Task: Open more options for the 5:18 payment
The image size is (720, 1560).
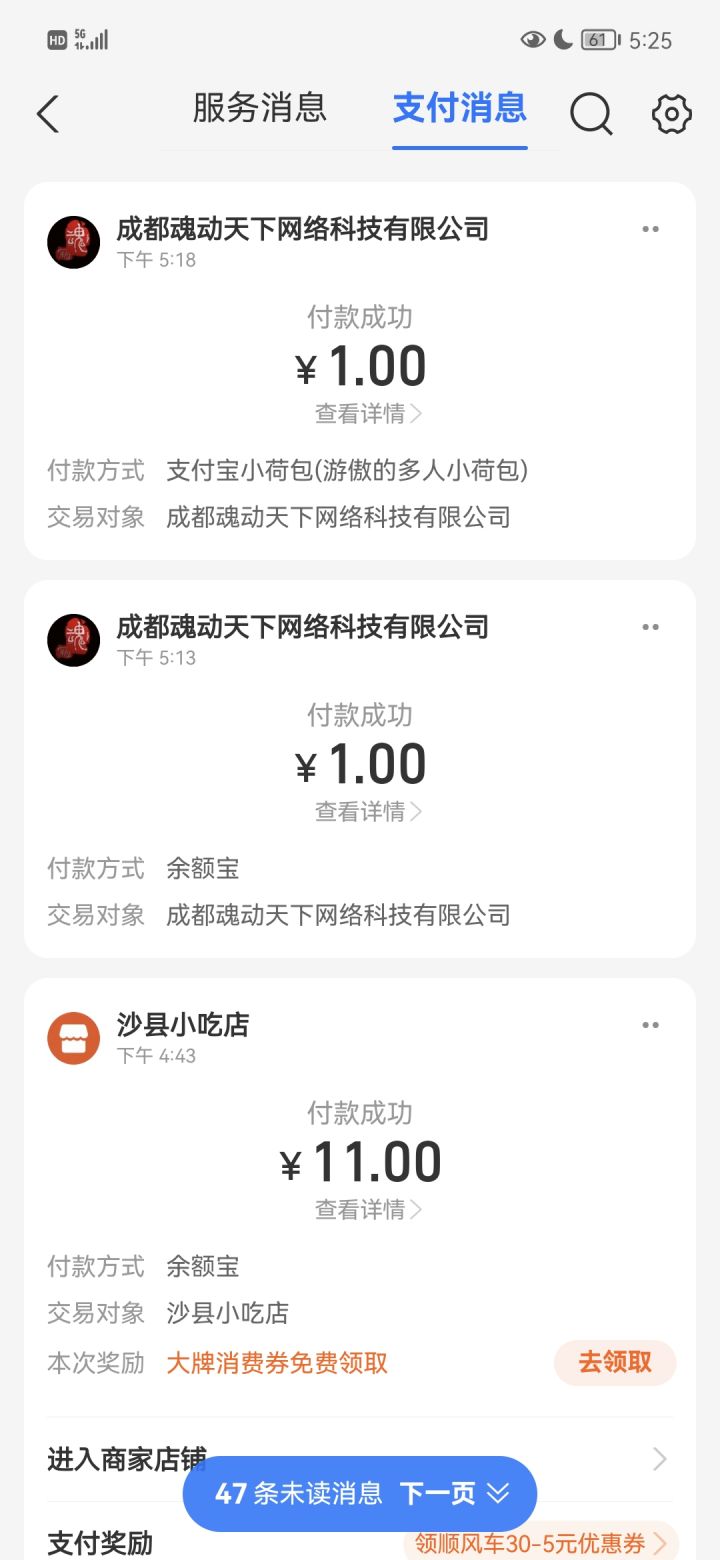Action: point(650,229)
